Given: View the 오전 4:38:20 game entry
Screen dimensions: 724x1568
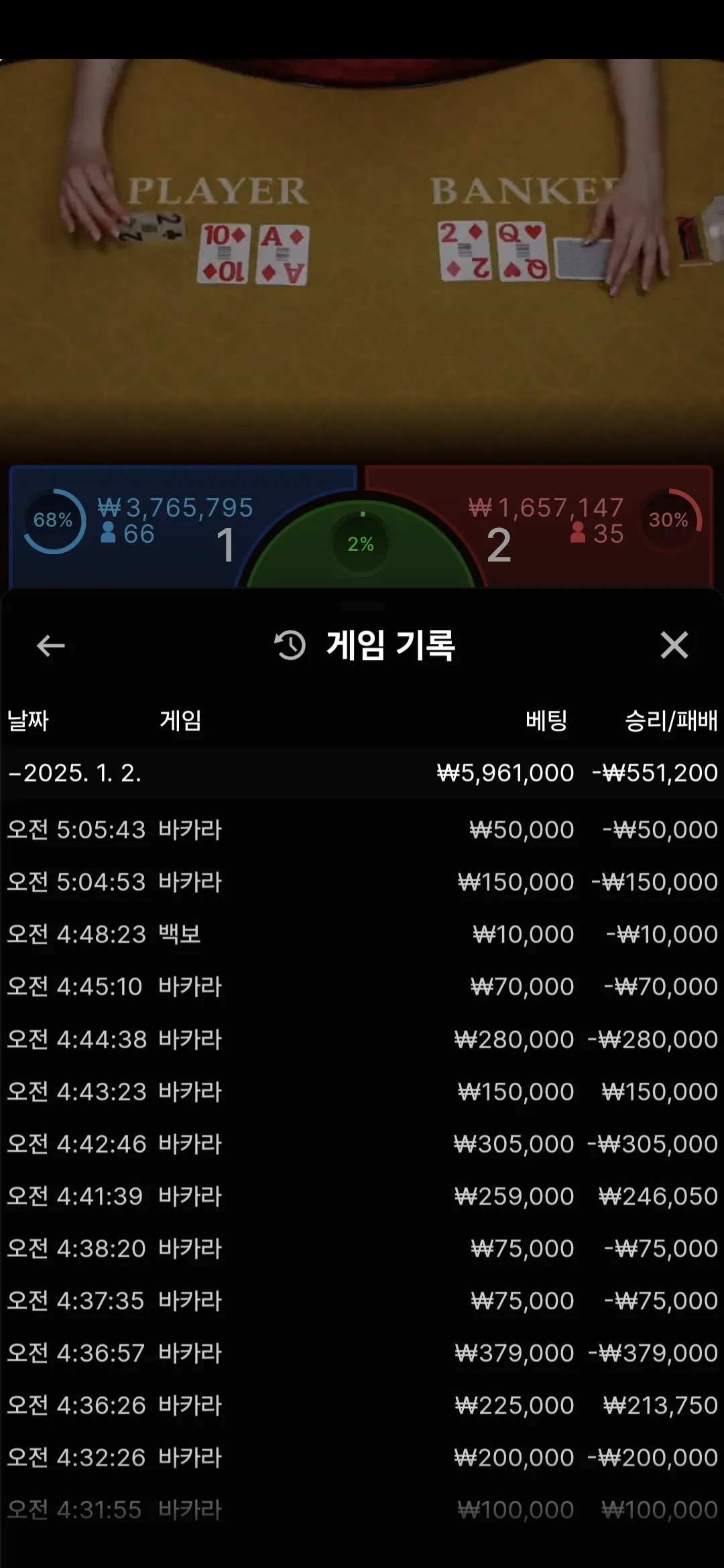Looking at the screenshot, I should tap(362, 1248).
